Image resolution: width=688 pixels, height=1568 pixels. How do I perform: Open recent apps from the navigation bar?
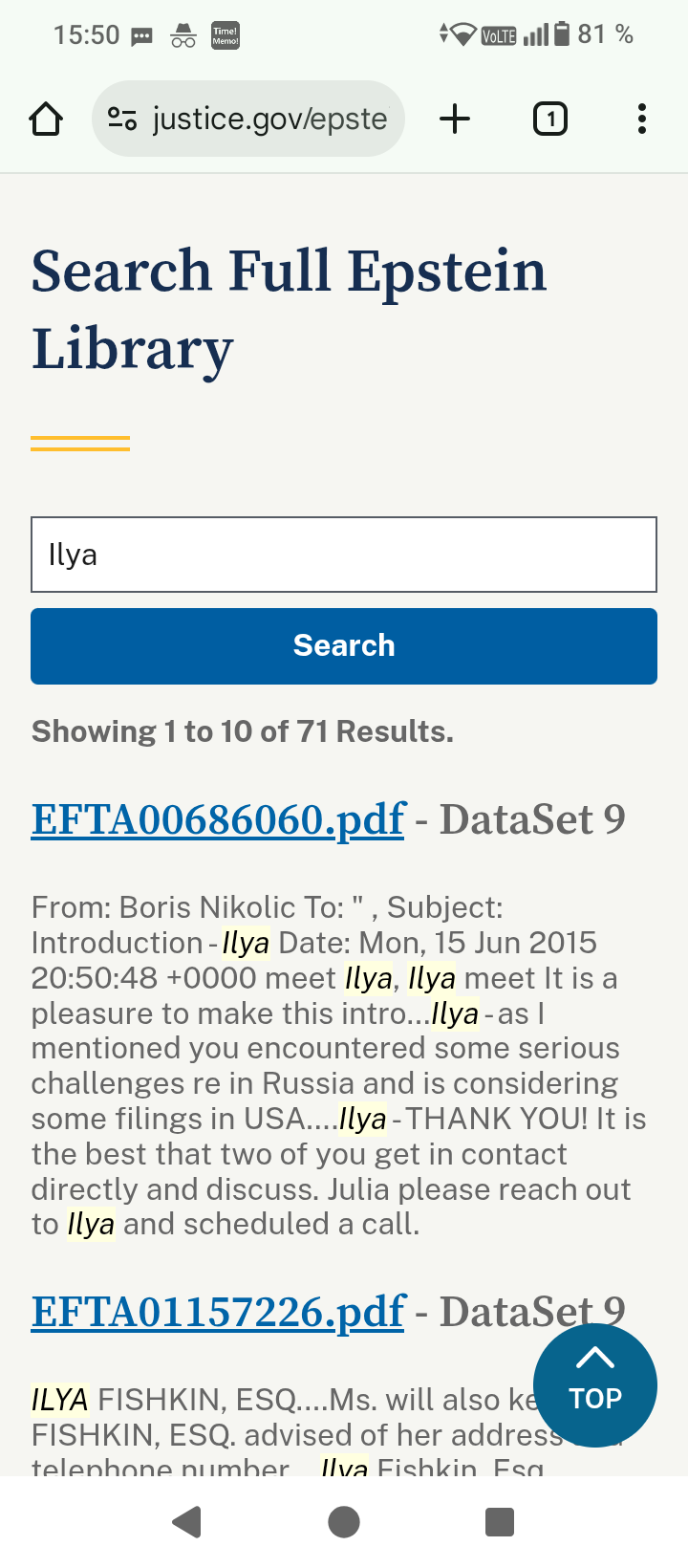click(x=500, y=1521)
